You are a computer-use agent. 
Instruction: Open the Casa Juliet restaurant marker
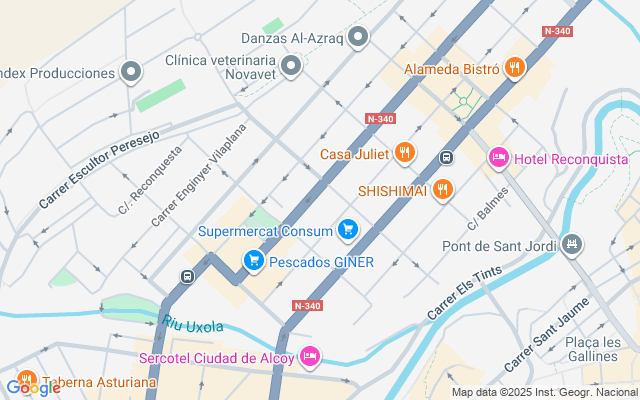pos(404,153)
